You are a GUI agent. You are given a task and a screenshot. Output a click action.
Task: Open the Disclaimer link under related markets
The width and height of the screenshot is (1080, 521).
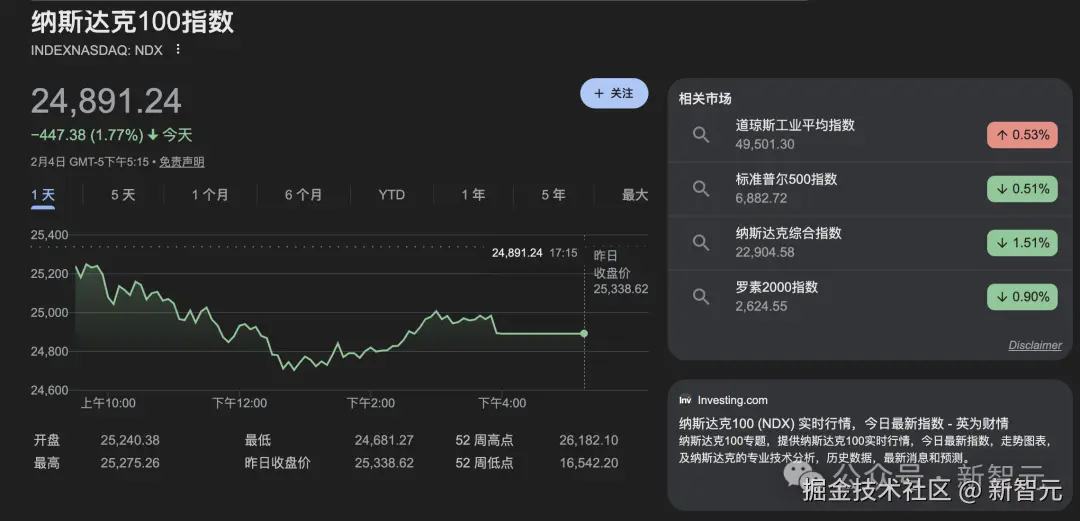pos(1034,345)
